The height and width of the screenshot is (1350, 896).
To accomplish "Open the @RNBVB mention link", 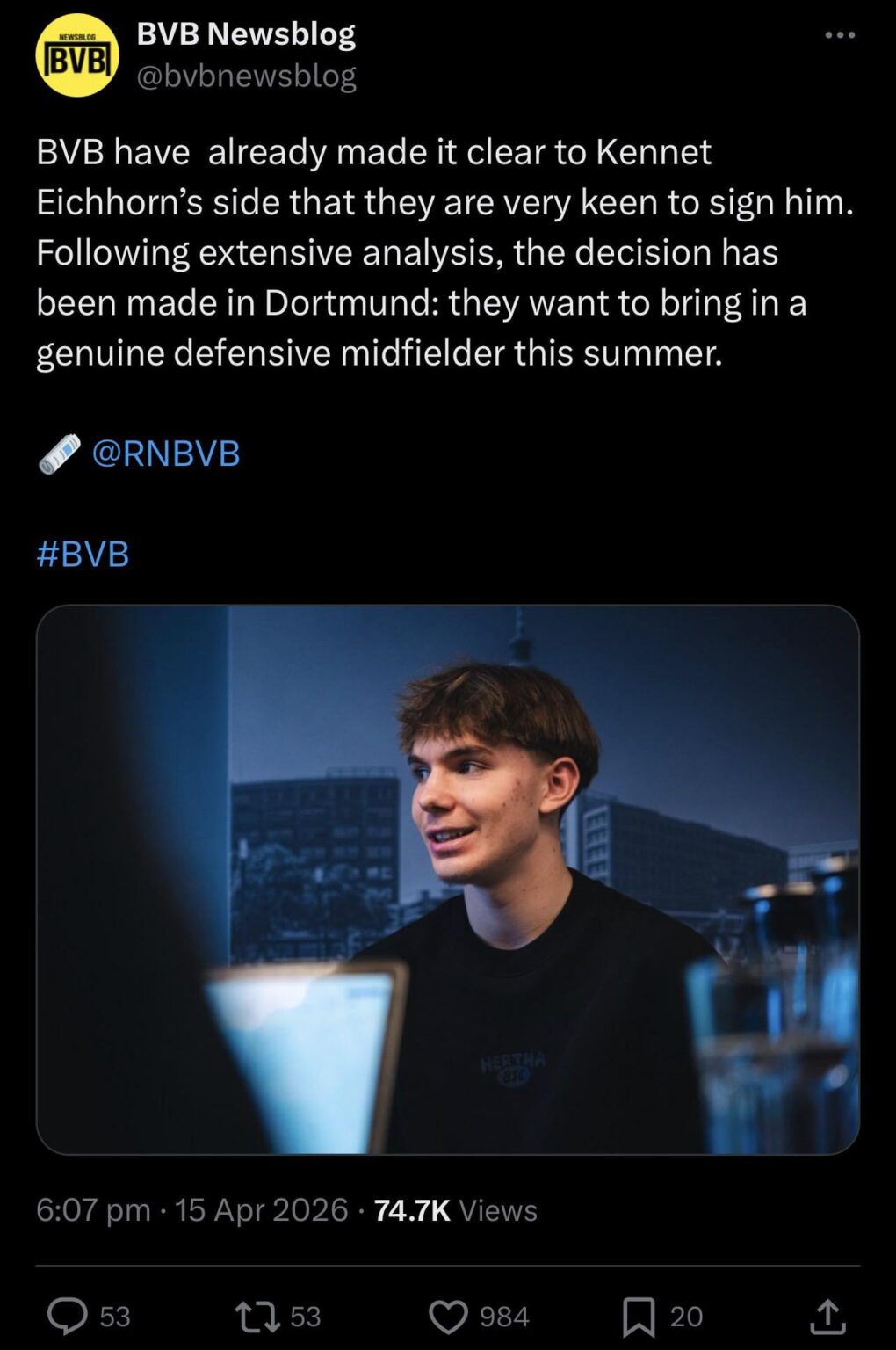I will 165,454.
